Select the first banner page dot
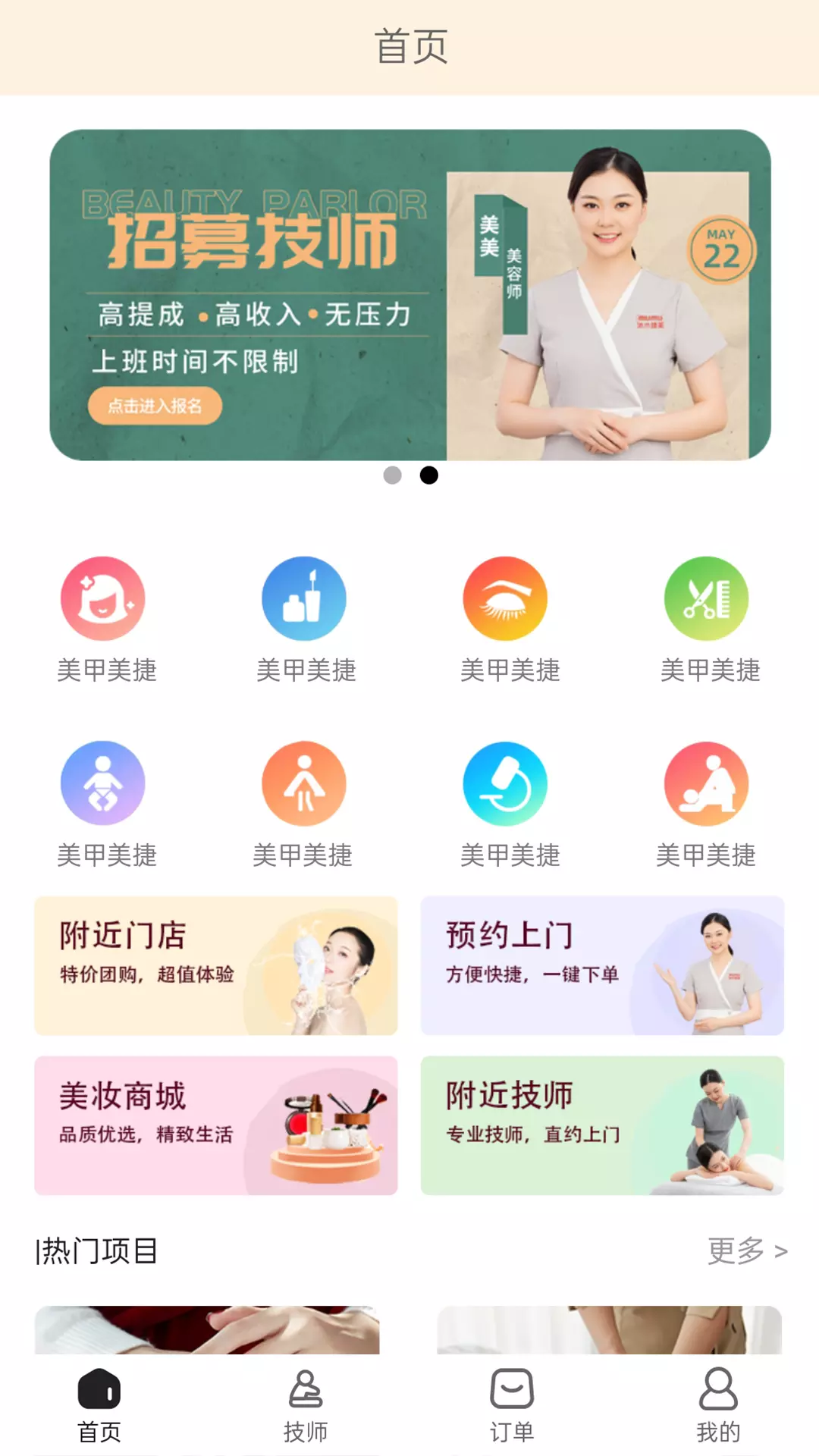The image size is (819, 1456). (392, 475)
